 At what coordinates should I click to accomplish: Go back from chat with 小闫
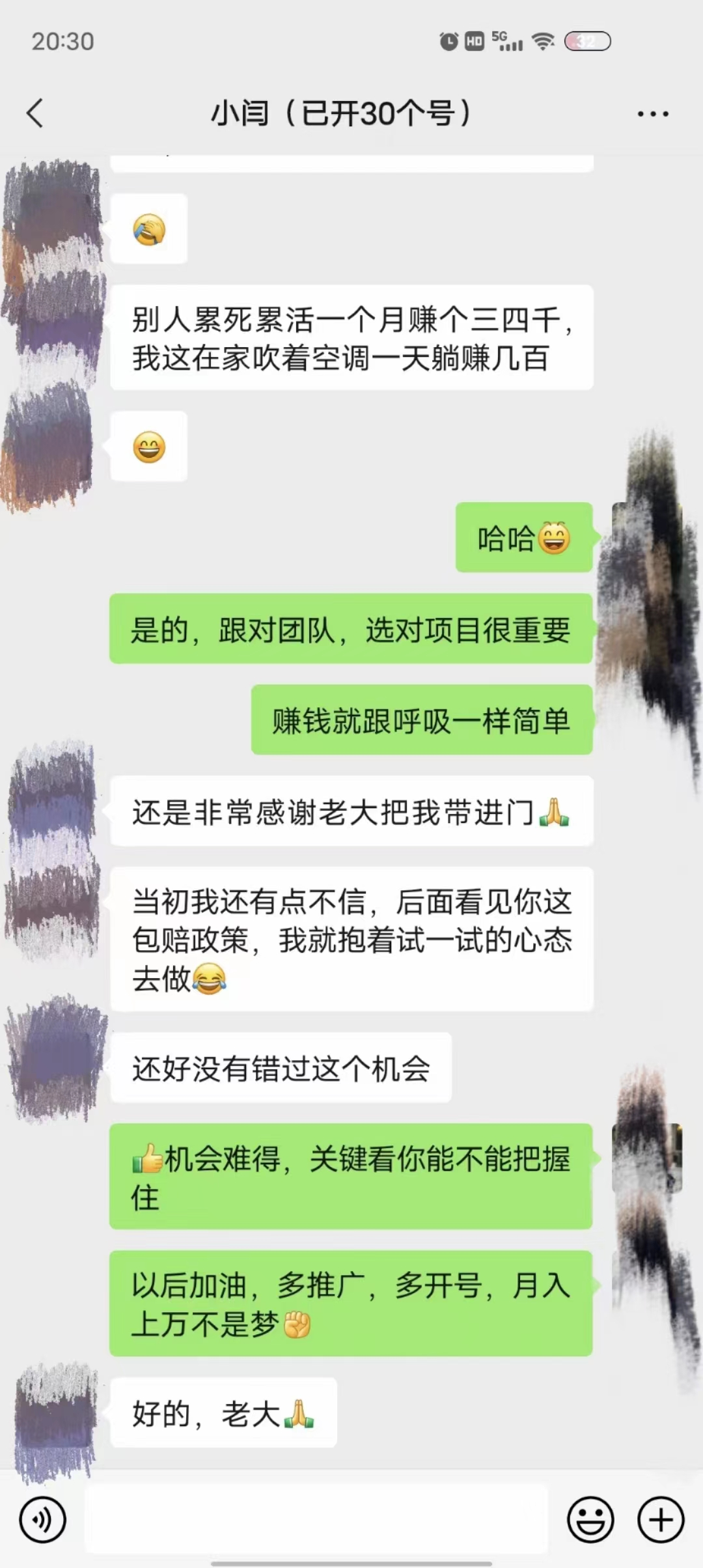35,113
